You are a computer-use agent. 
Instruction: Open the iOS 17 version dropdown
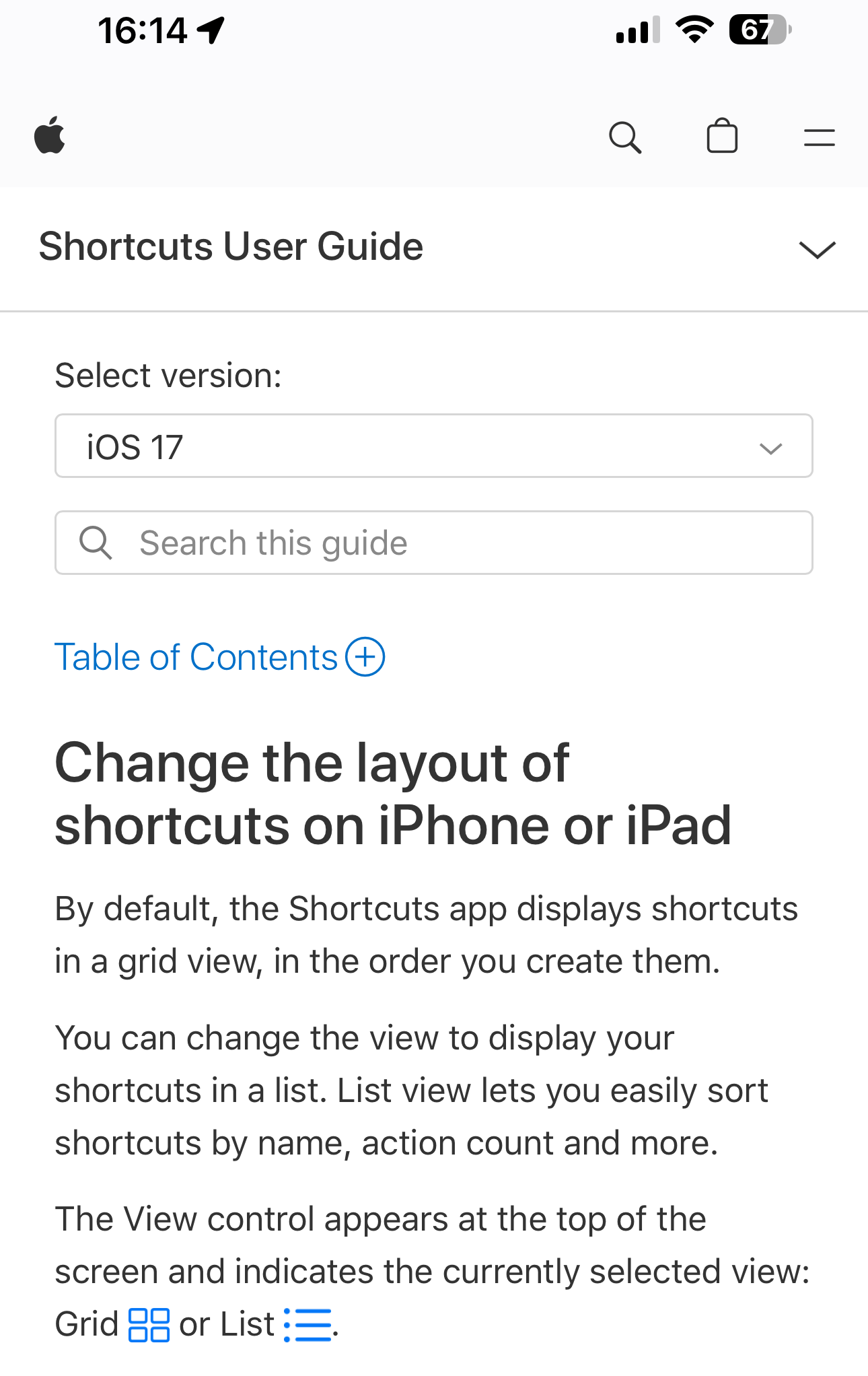point(434,446)
